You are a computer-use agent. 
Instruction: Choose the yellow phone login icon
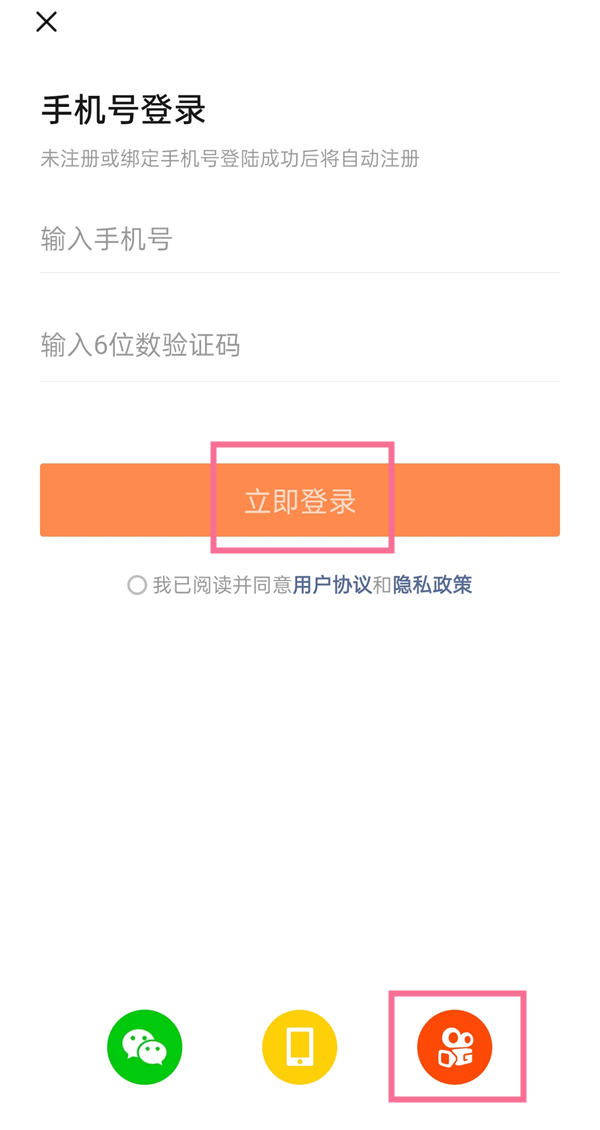click(300, 1047)
